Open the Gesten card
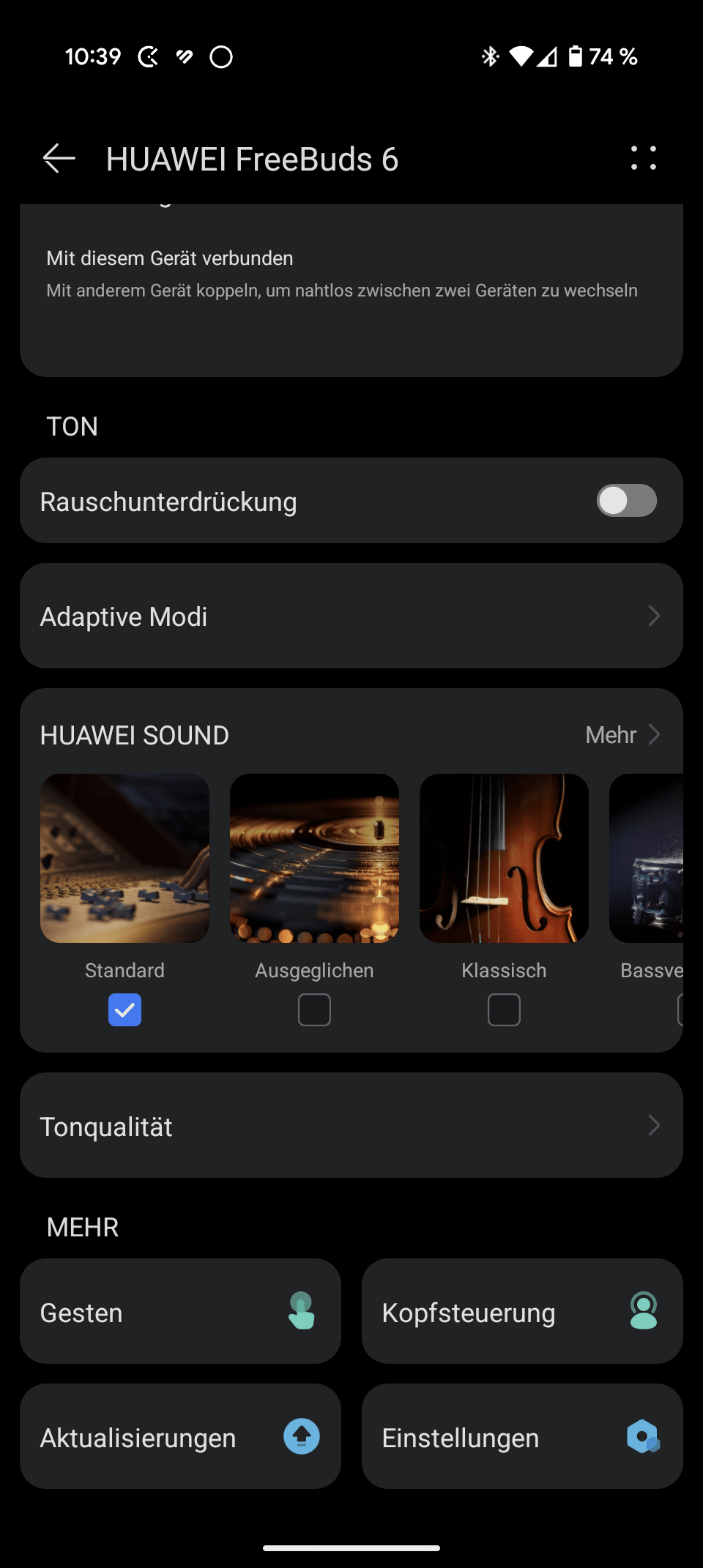 (x=180, y=1312)
